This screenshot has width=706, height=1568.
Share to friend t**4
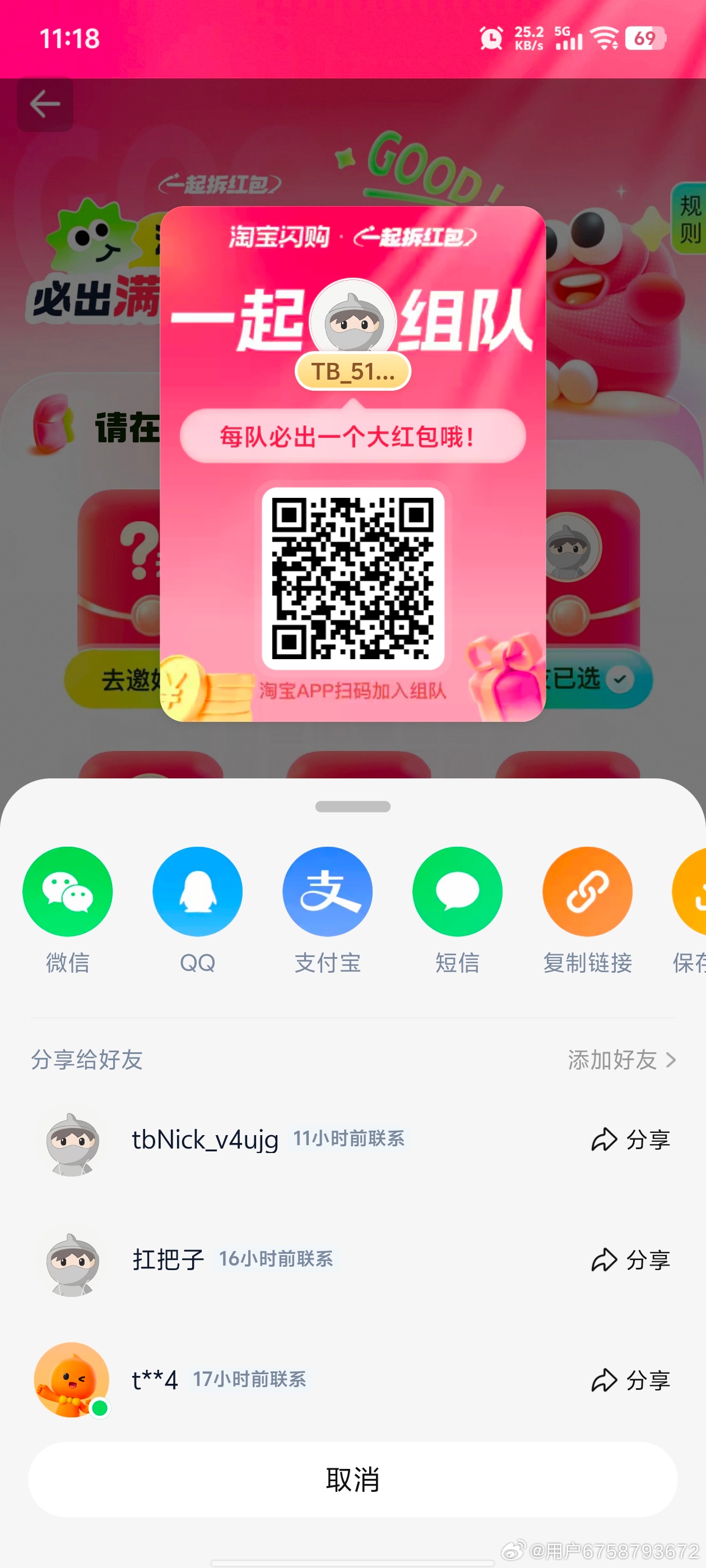pos(630,1380)
